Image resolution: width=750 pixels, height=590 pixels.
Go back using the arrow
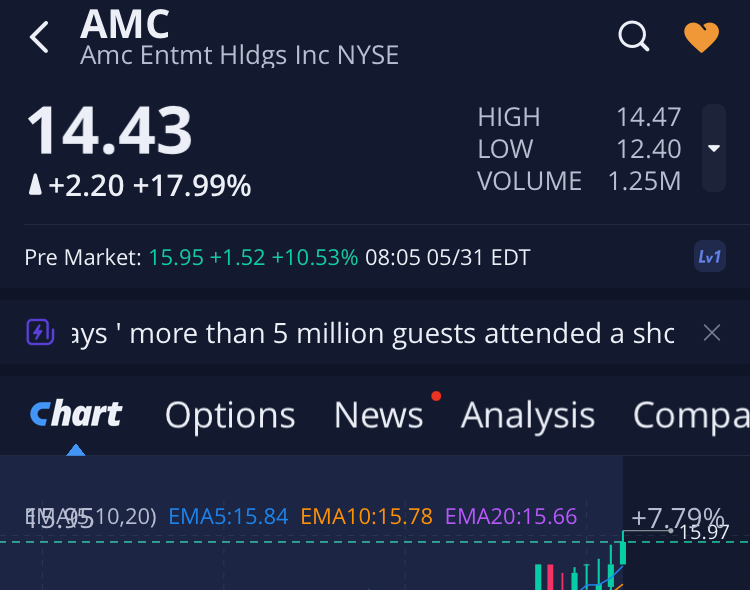[39, 37]
